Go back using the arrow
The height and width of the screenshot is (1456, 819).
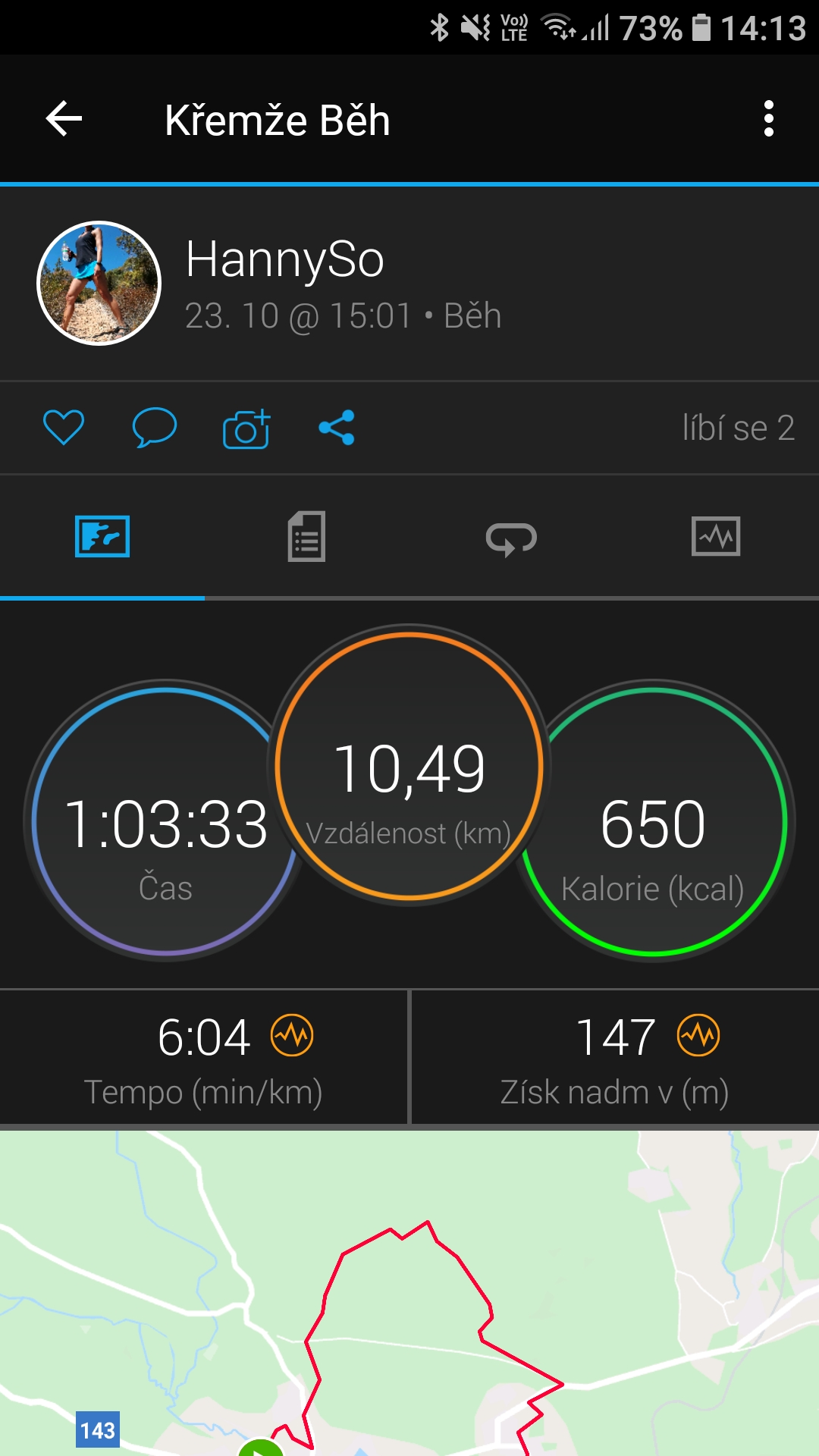click(64, 119)
